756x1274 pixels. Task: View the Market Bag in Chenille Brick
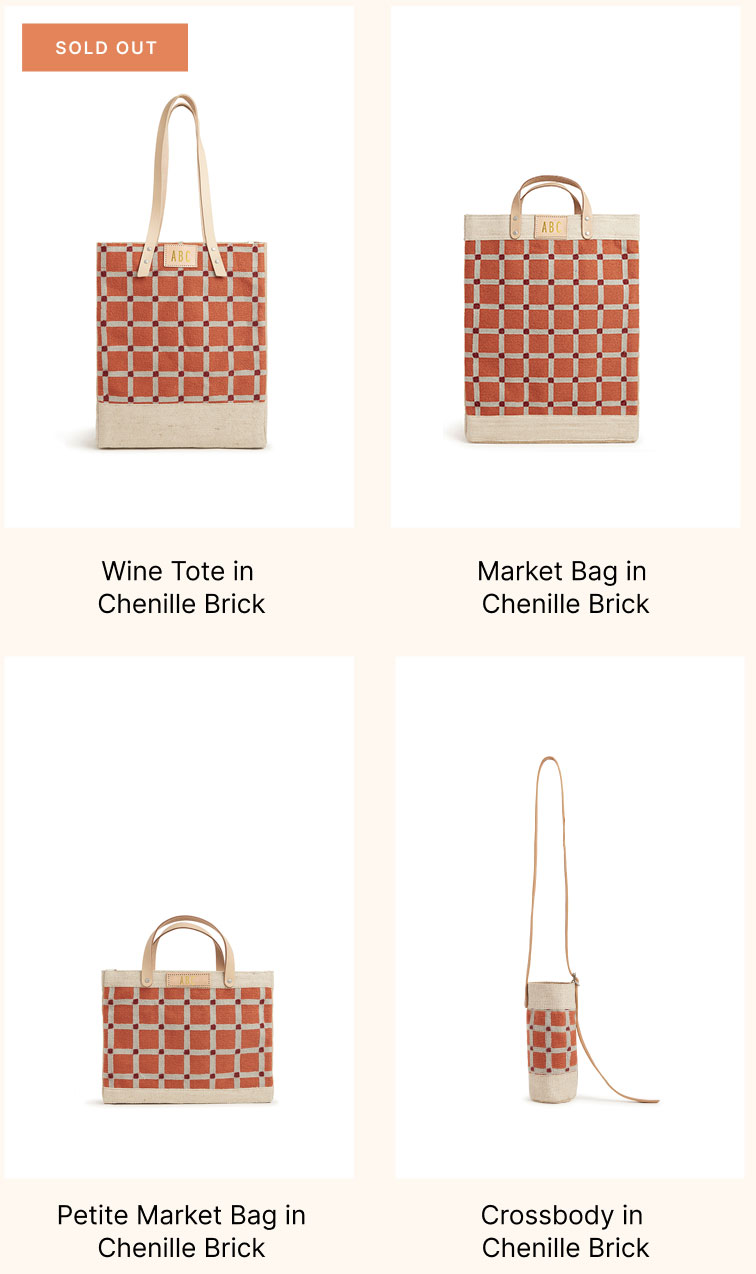pos(565,587)
